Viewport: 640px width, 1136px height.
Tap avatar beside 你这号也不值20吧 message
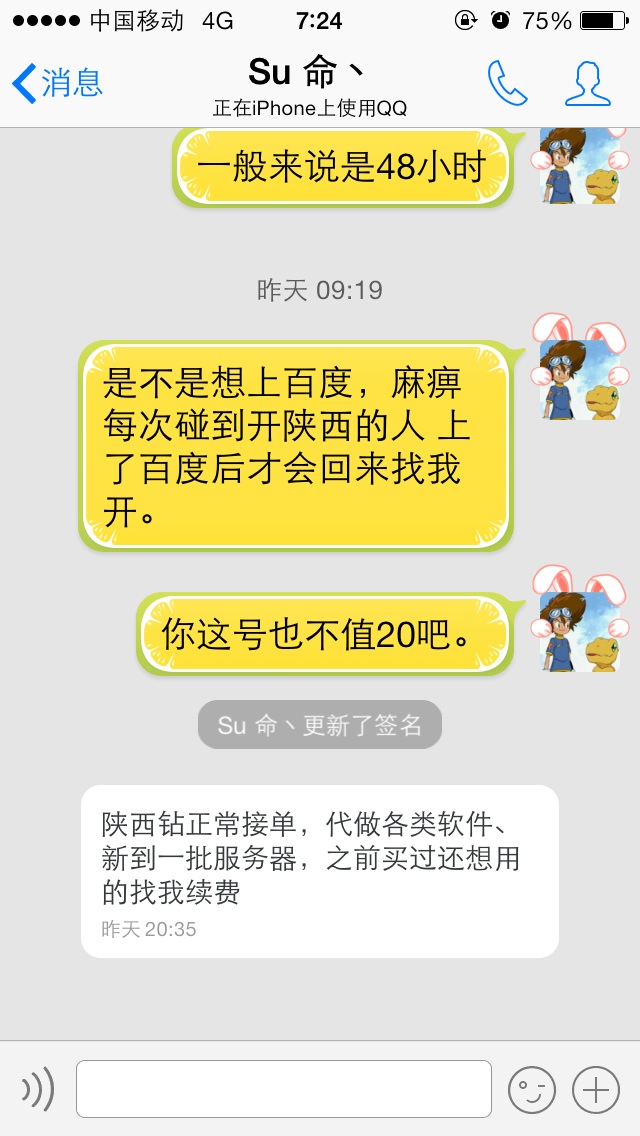(x=580, y=632)
